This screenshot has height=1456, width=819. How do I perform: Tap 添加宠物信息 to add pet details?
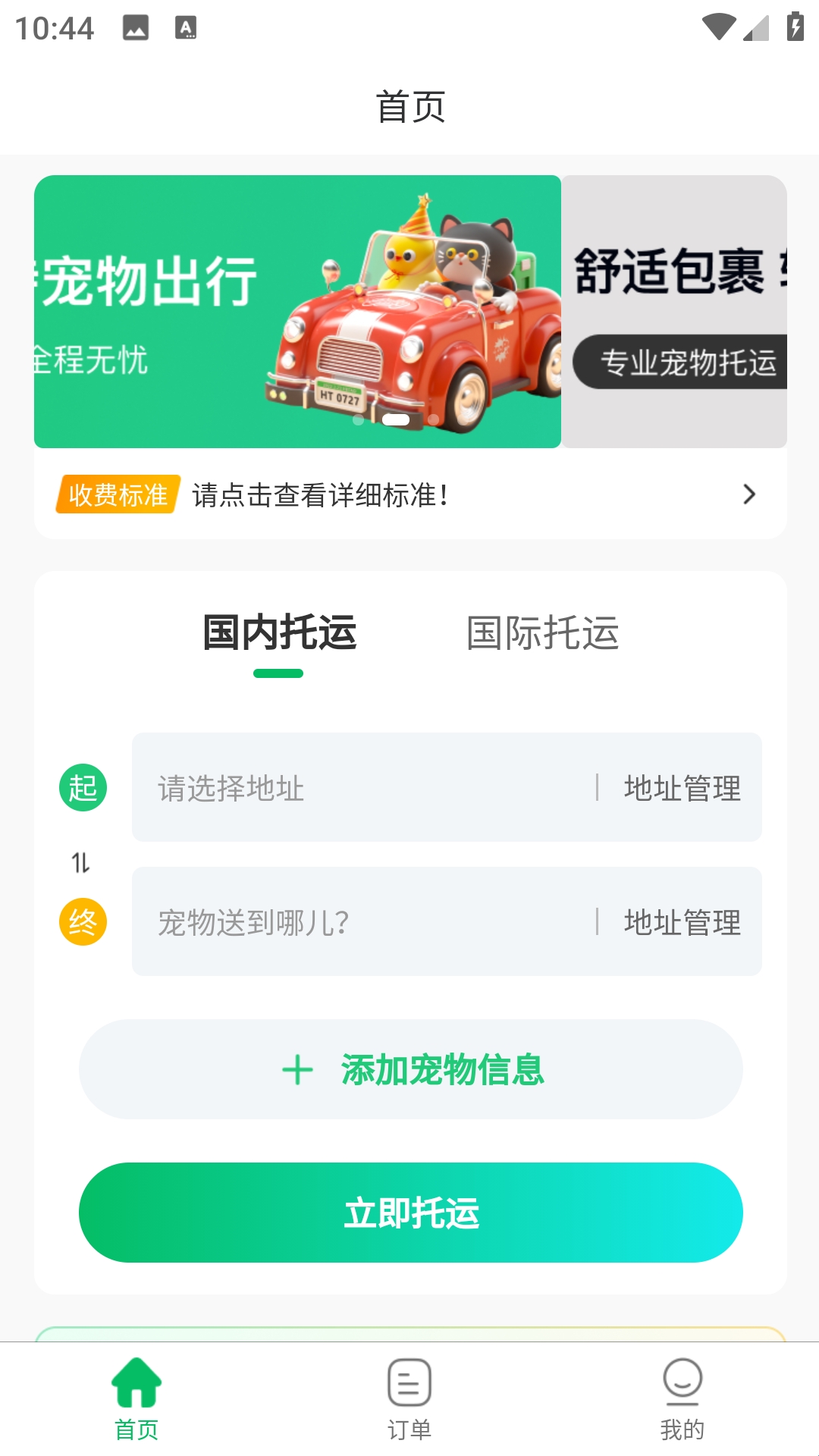click(x=410, y=1069)
